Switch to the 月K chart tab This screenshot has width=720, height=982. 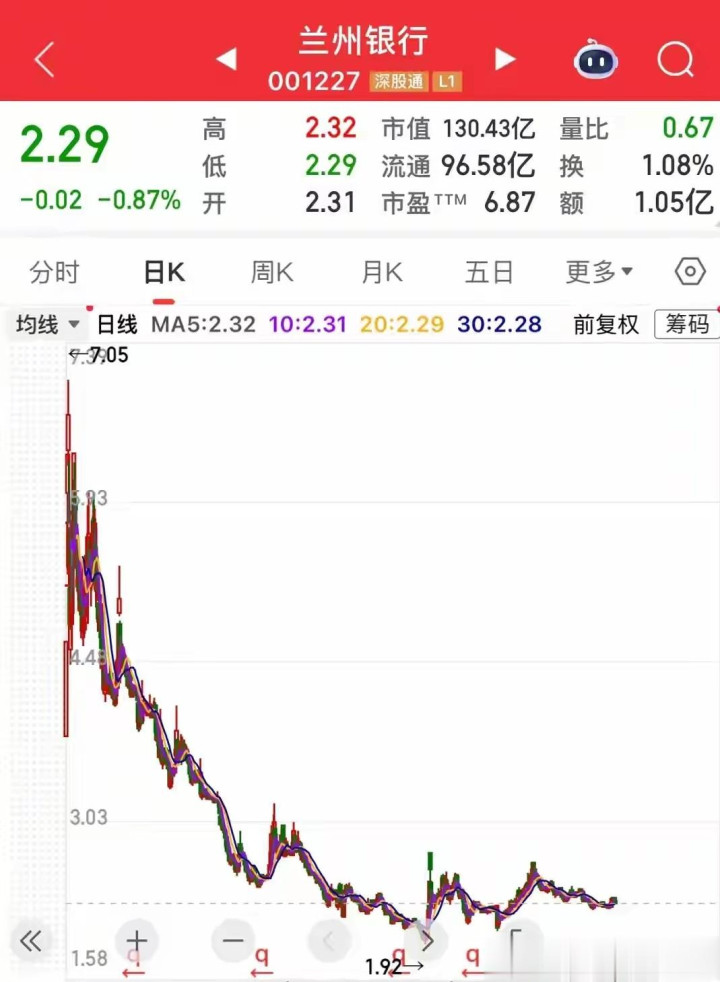(381, 272)
